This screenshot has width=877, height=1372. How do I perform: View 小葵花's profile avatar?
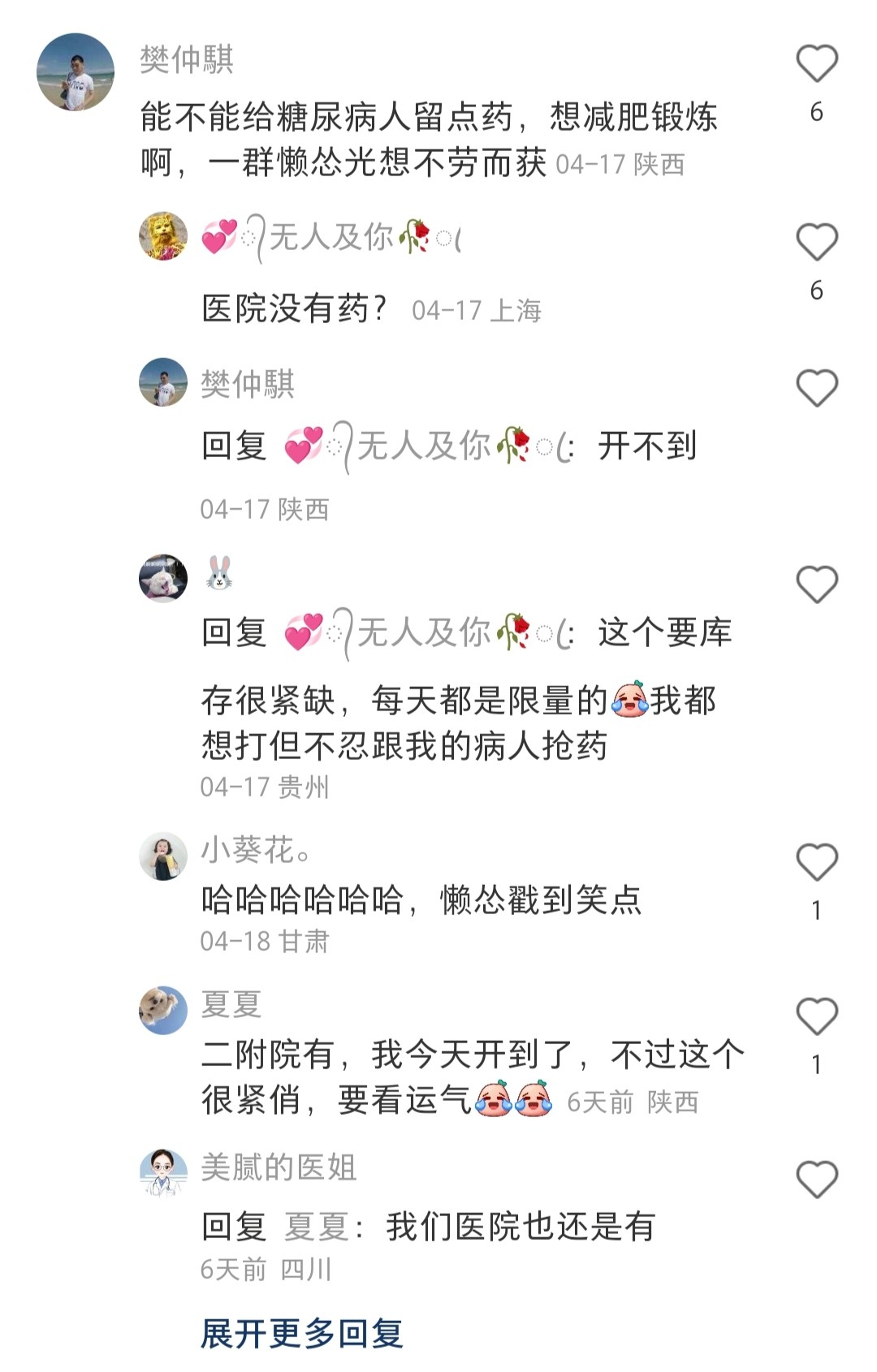[163, 856]
